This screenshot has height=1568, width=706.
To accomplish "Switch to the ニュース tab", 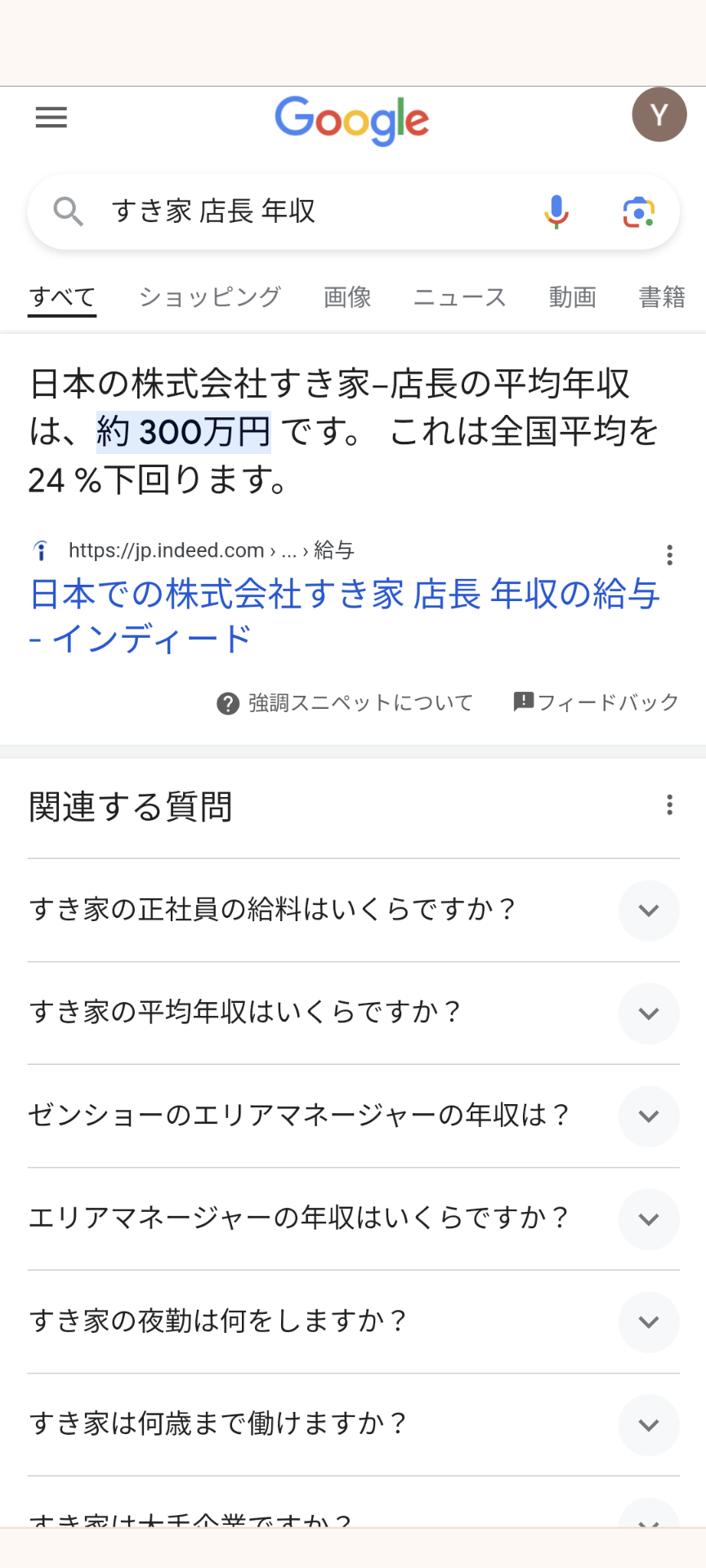I will tap(460, 297).
